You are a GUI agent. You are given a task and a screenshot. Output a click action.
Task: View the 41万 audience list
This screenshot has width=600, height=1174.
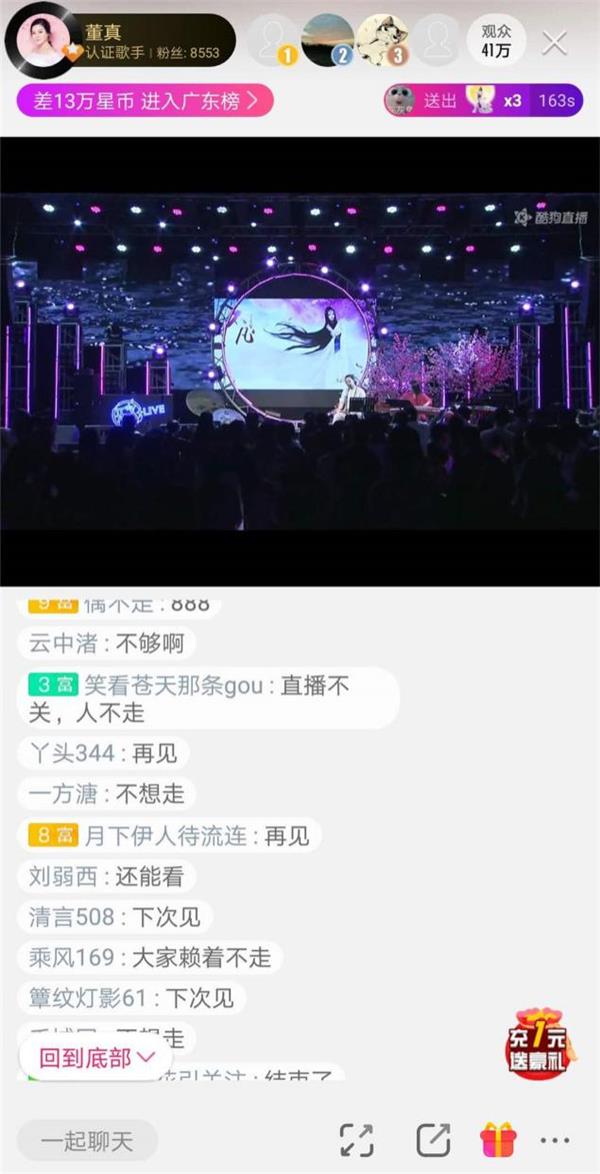pyautogui.click(x=495, y=41)
